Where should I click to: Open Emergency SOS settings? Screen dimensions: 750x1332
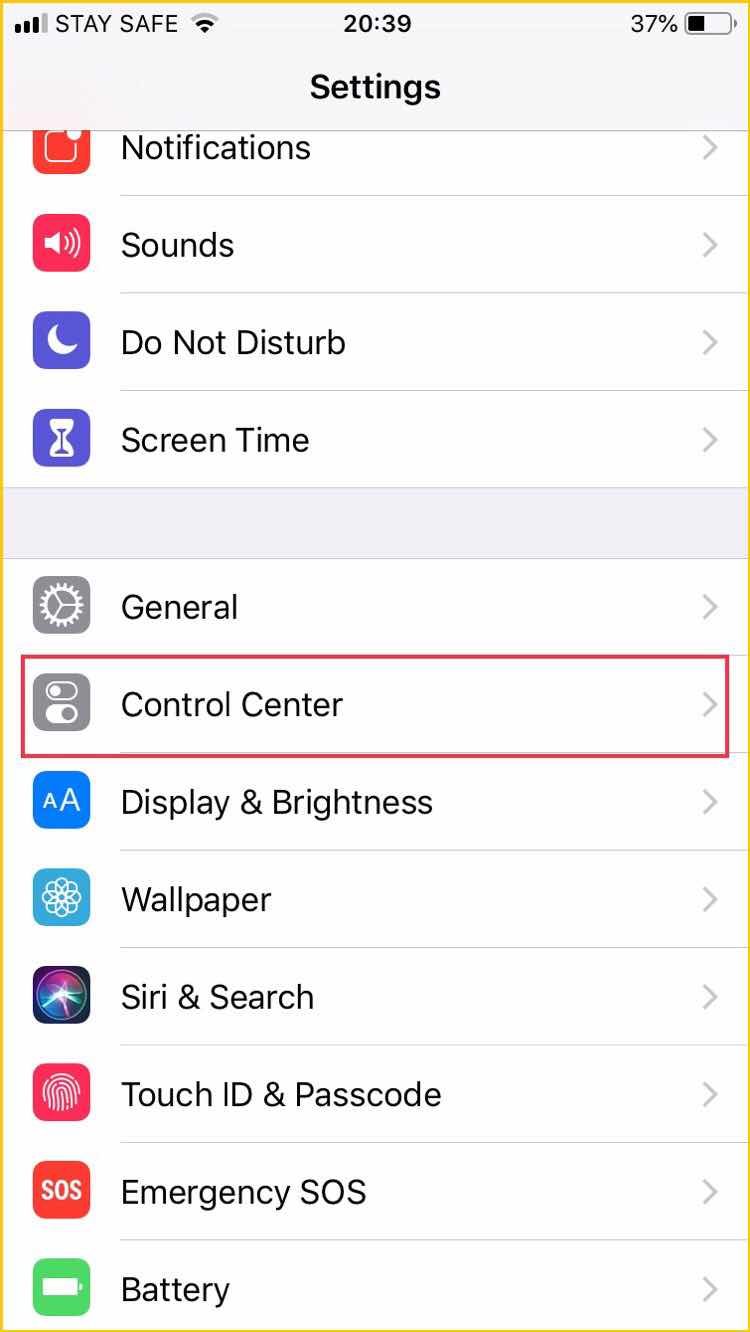(x=375, y=1192)
